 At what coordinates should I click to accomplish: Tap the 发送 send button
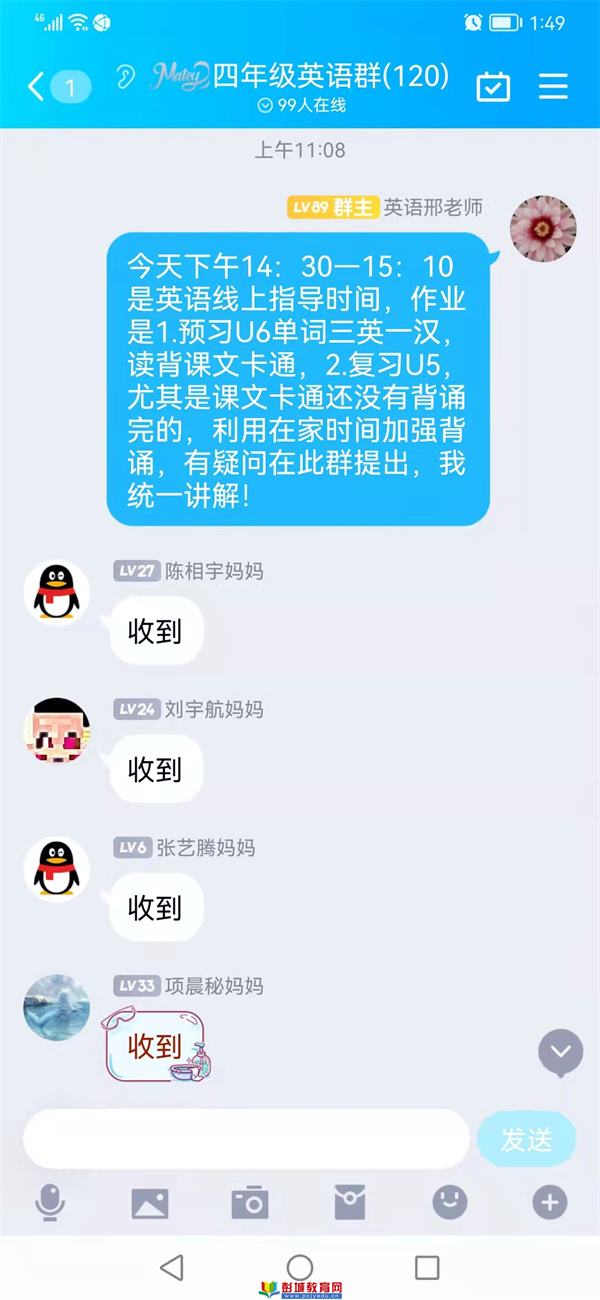click(526, 1139)
